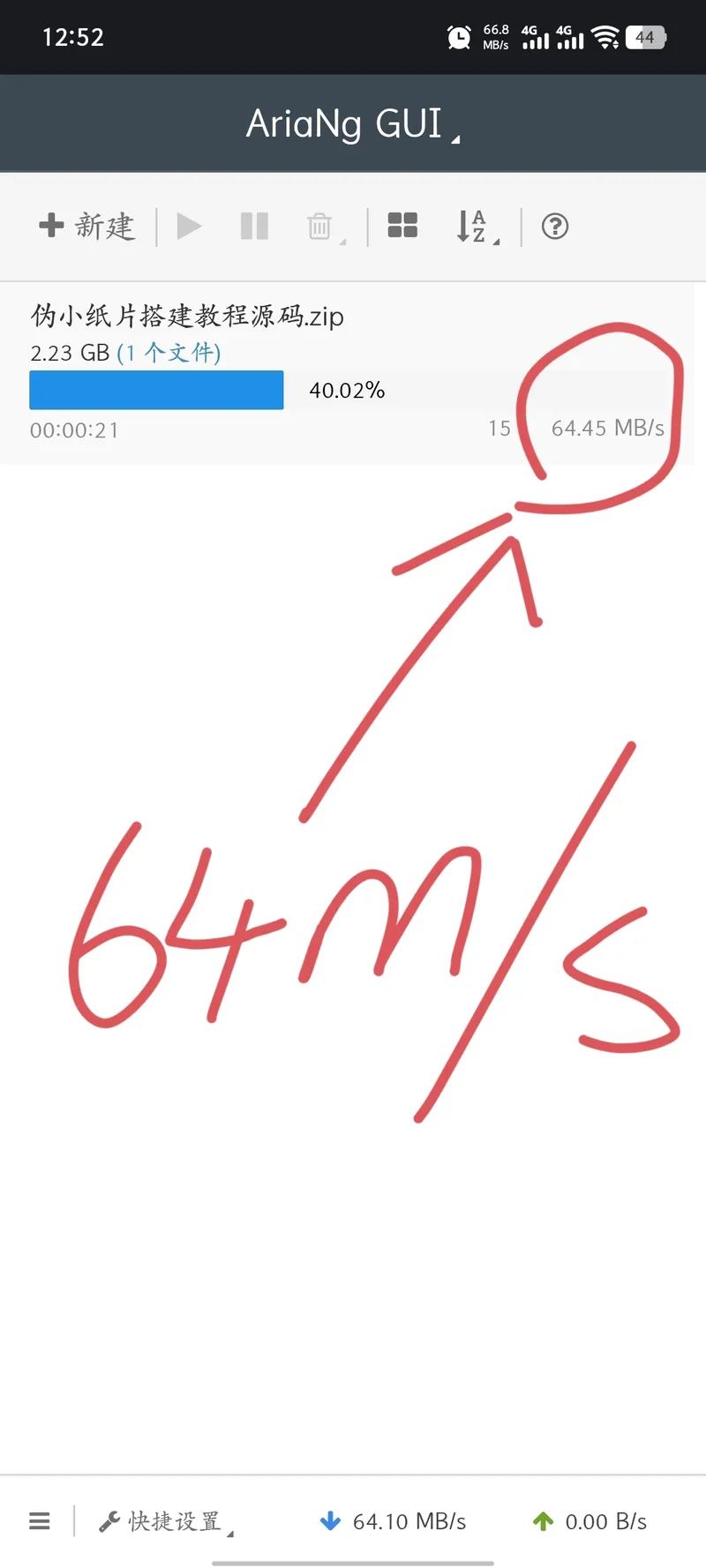The image size is (706, 1568).
Task: Select all tasks with the grid icon
Action: pos(402,226)
